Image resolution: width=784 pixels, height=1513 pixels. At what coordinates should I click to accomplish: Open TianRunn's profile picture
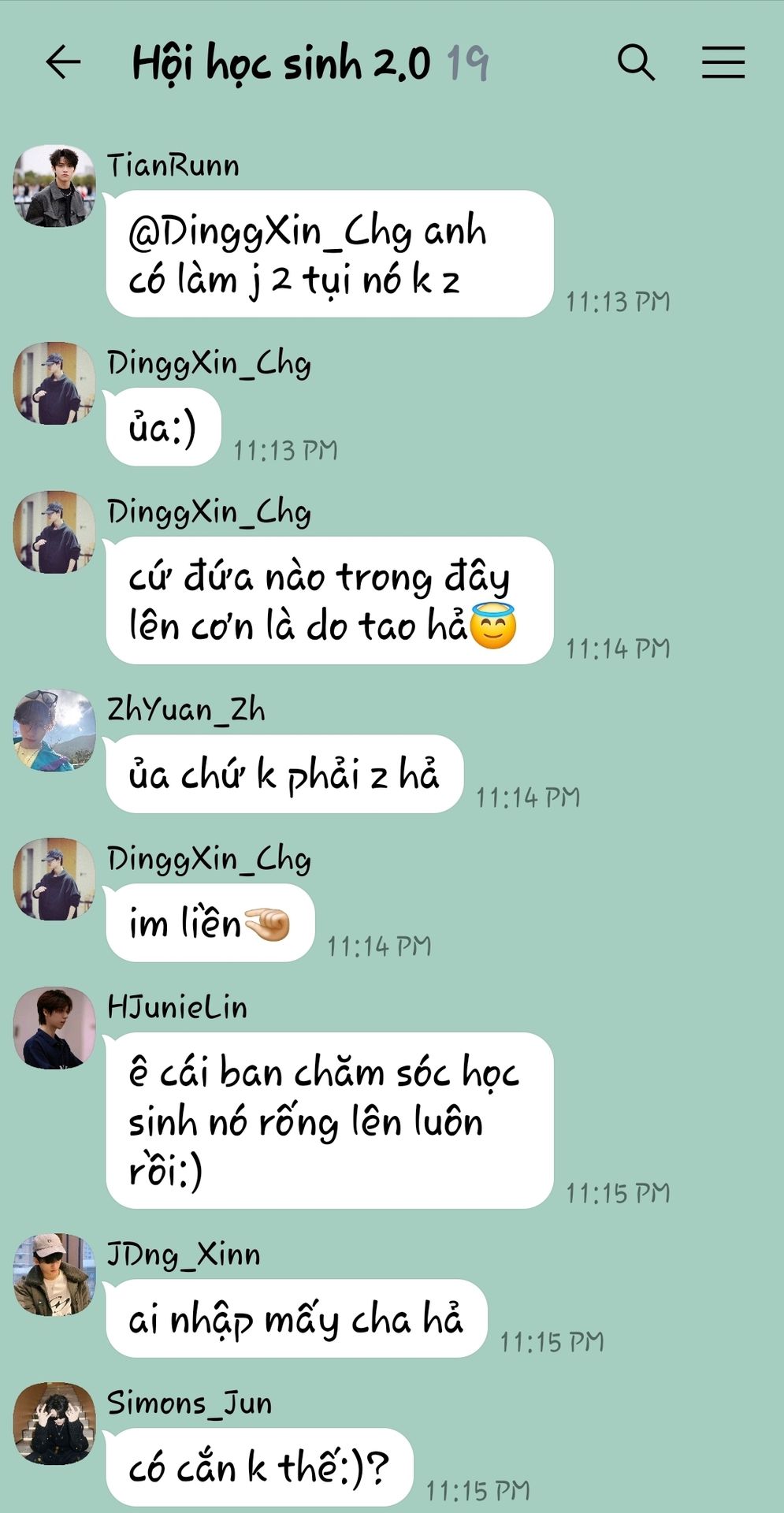pos(54,186)
